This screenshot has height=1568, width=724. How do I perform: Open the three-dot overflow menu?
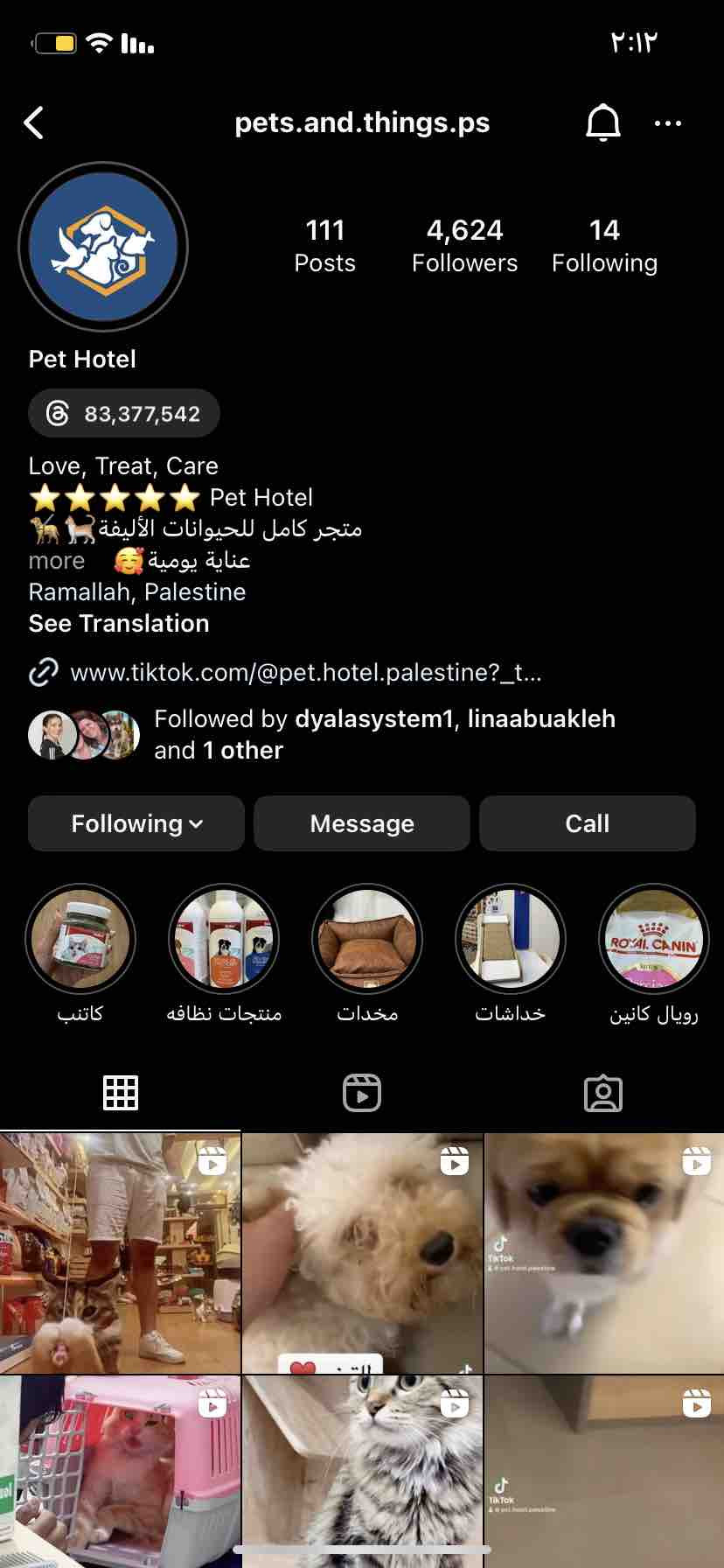[668, 123]
